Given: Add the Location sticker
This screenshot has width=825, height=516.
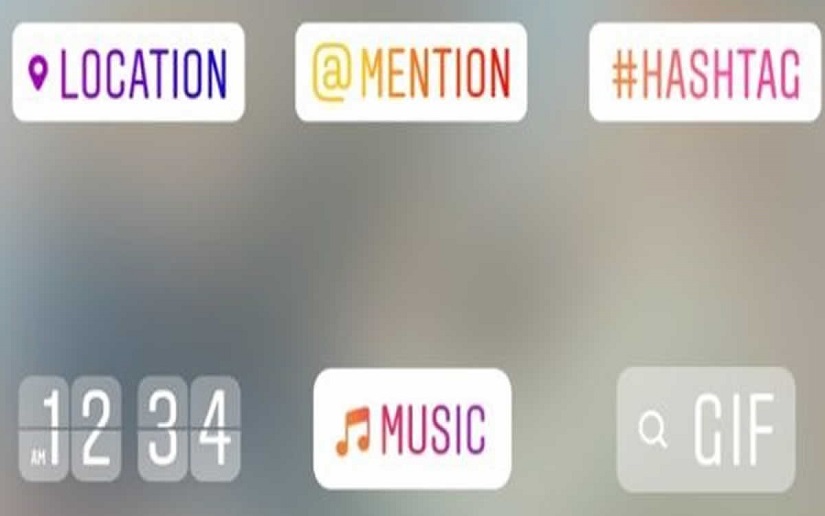Looking at the screenshot, I should coord(128,73).
